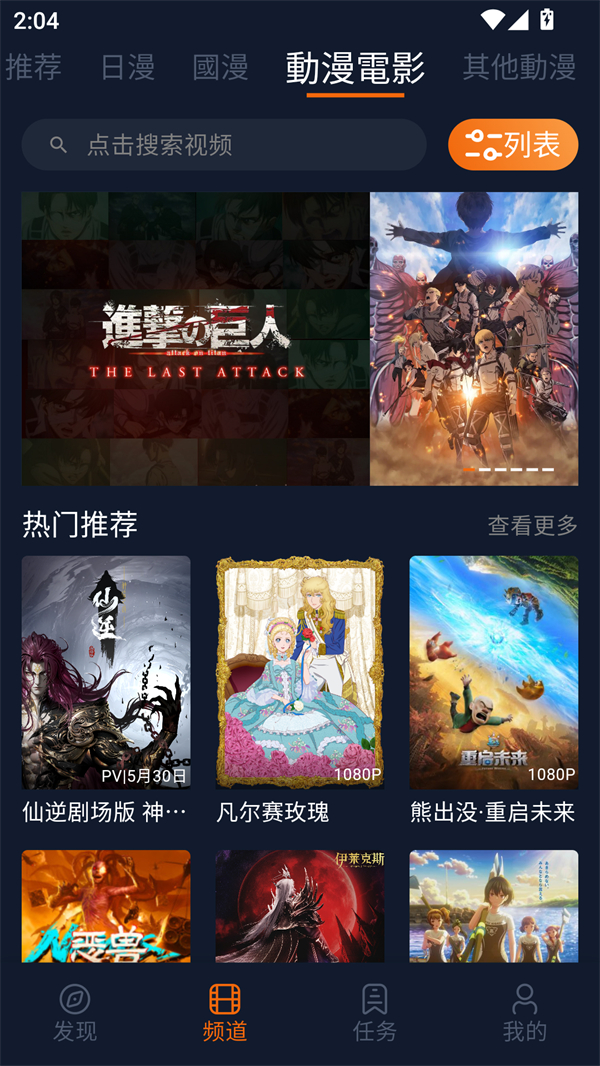Select the 國漫 tab
This screenshot has height=1066, width=600.
coord(220,67)
